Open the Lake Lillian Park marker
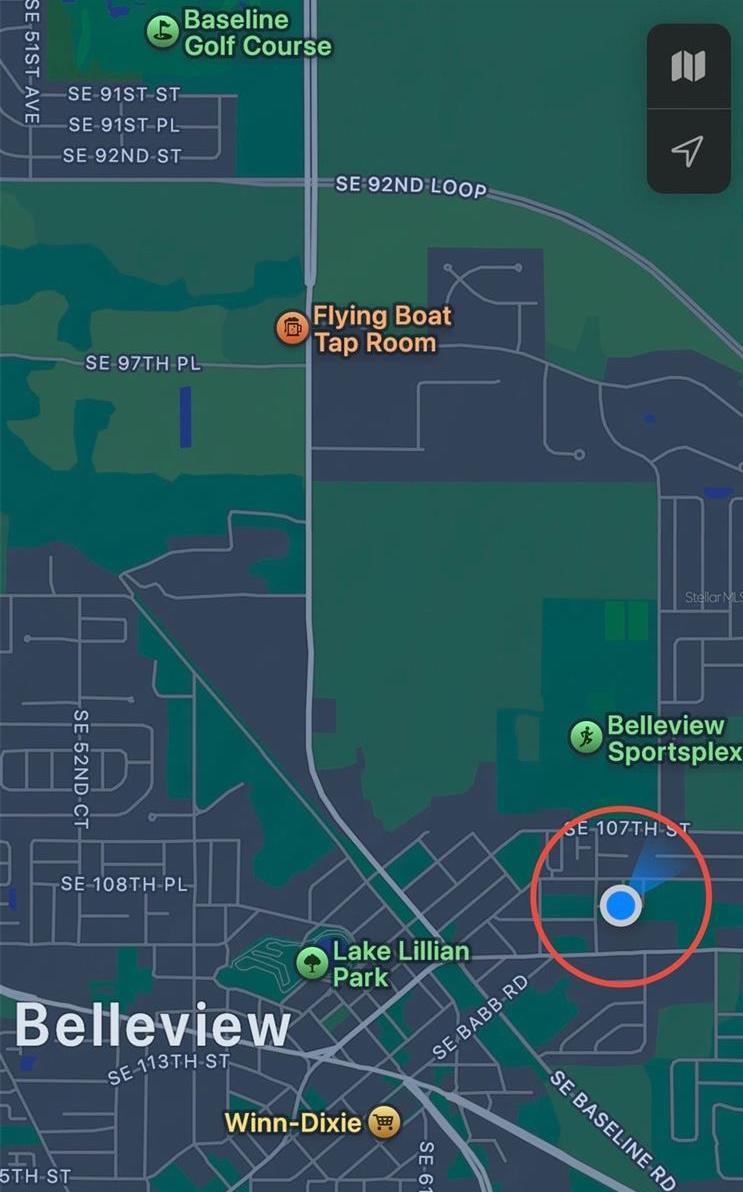 pos(313,963)
